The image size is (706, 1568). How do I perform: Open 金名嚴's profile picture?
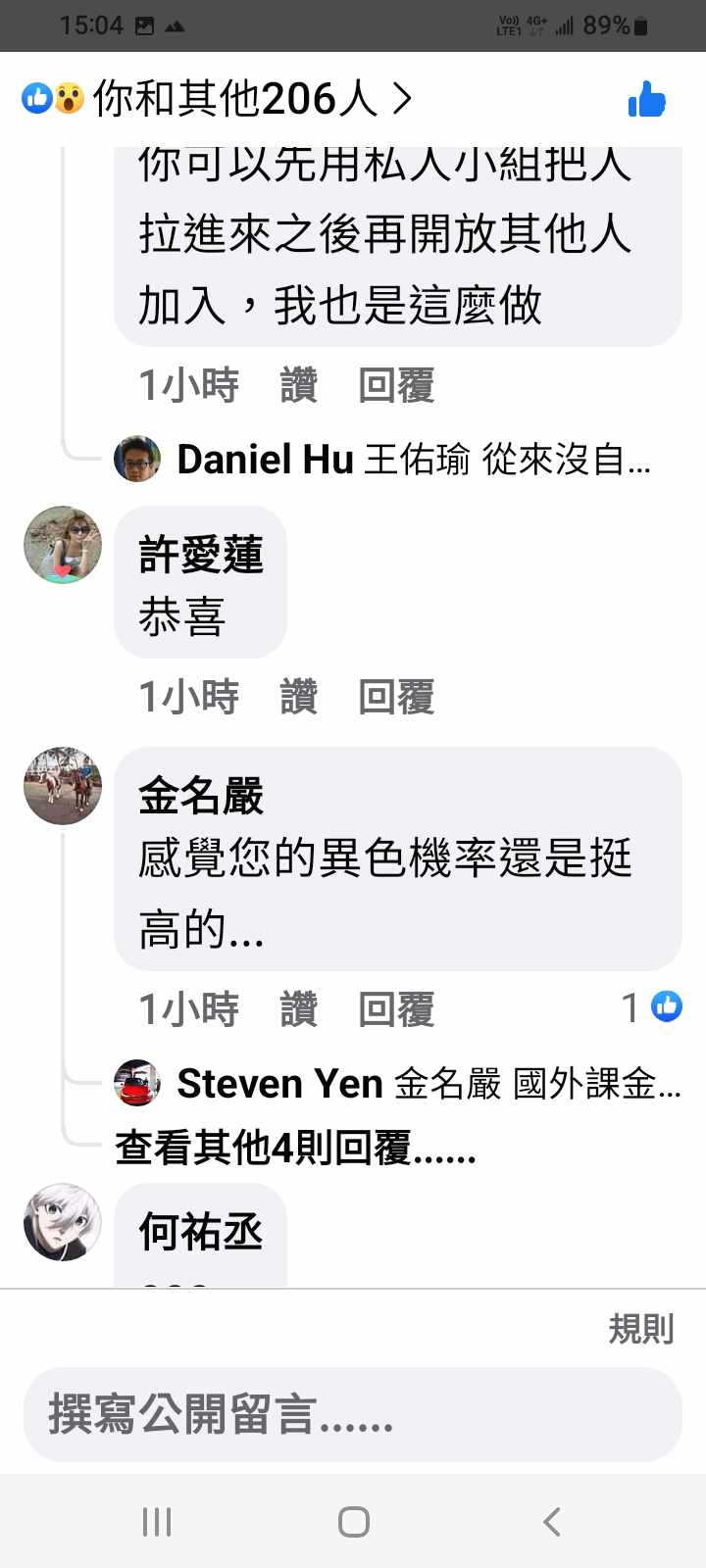tap(63, 786)
